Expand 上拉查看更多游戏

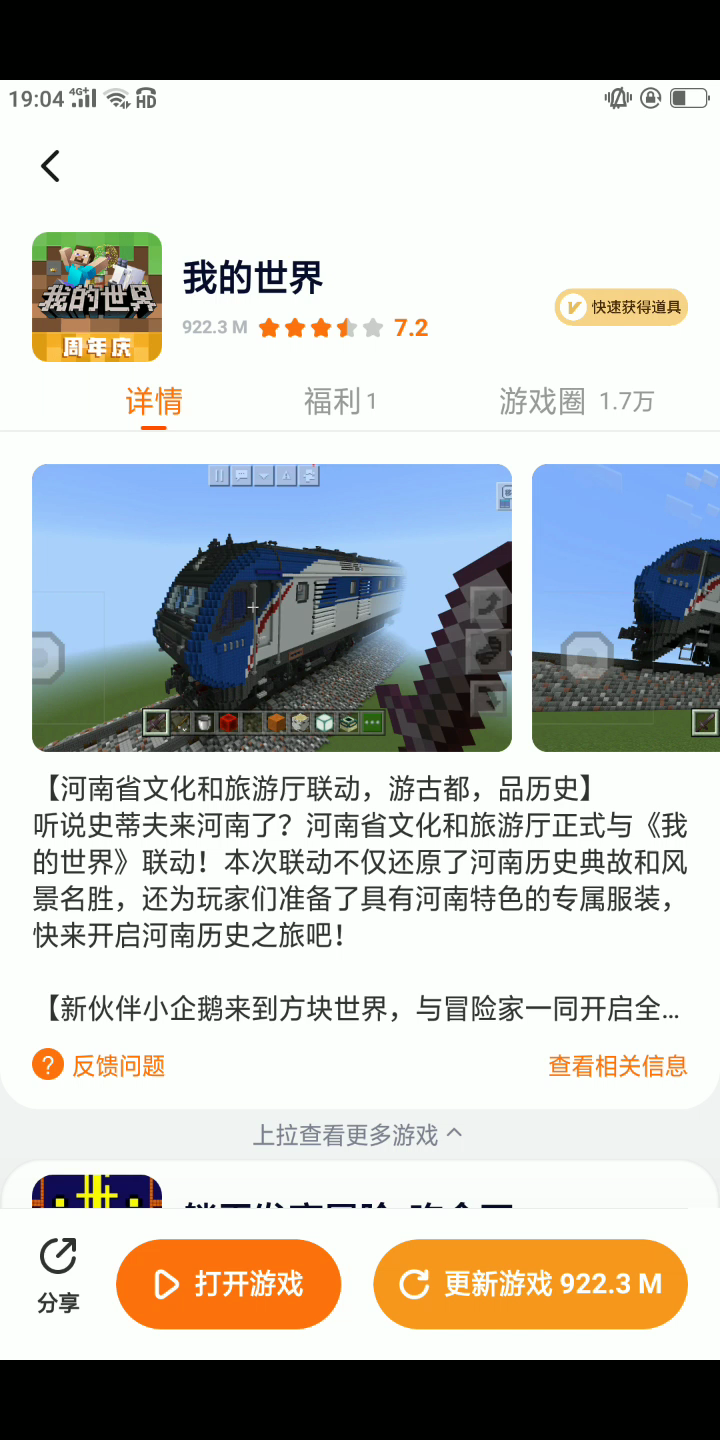[x=358, y=1135]
